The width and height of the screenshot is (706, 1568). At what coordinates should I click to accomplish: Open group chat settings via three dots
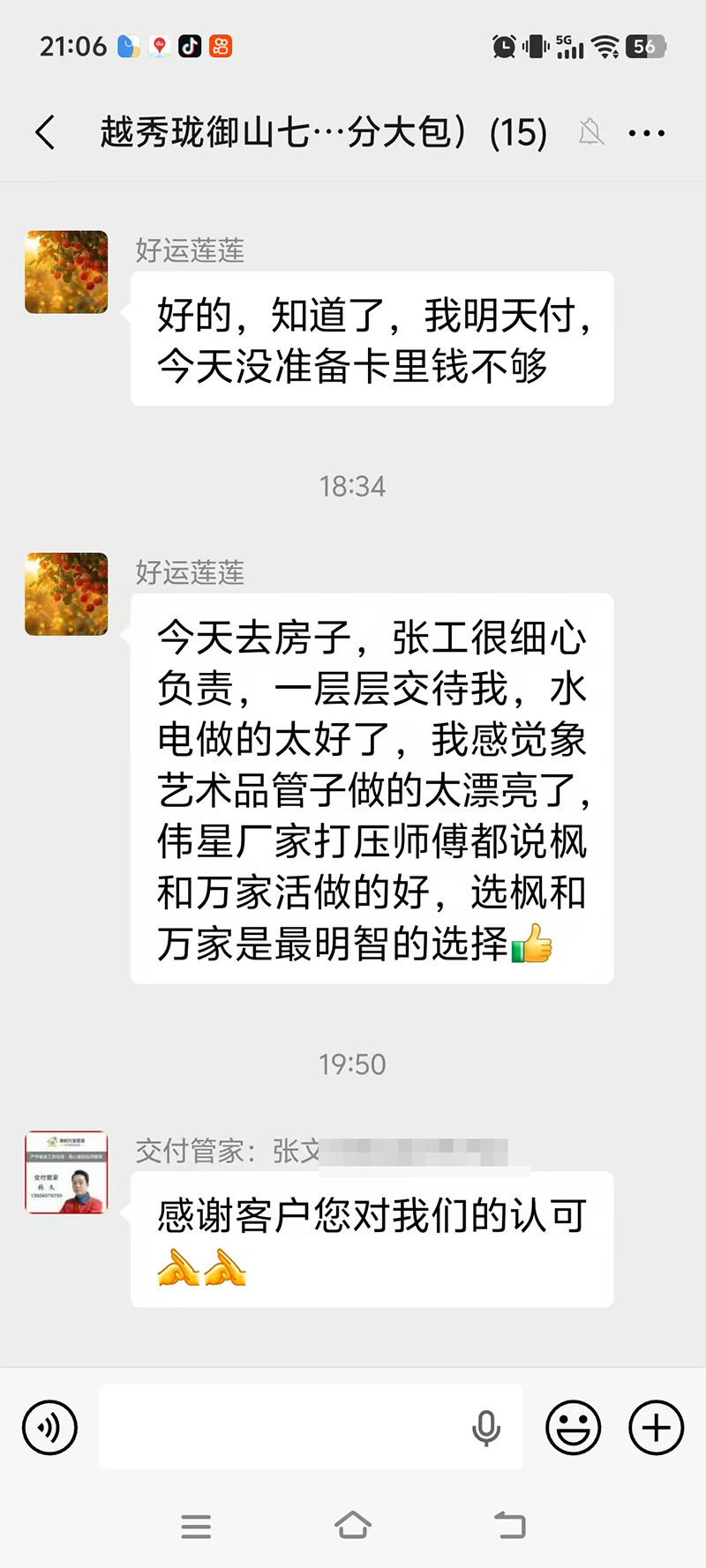pyautogui.click(x=647, y=131)
